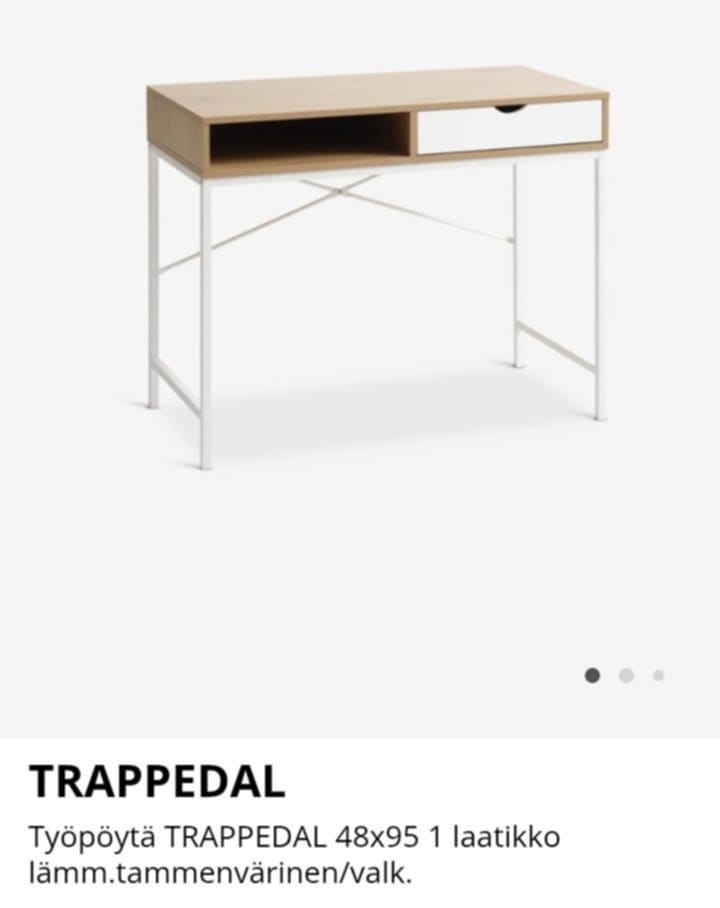Jump to the second image dot
Viewport: 720px width, 908px height.
pos(626,675)
